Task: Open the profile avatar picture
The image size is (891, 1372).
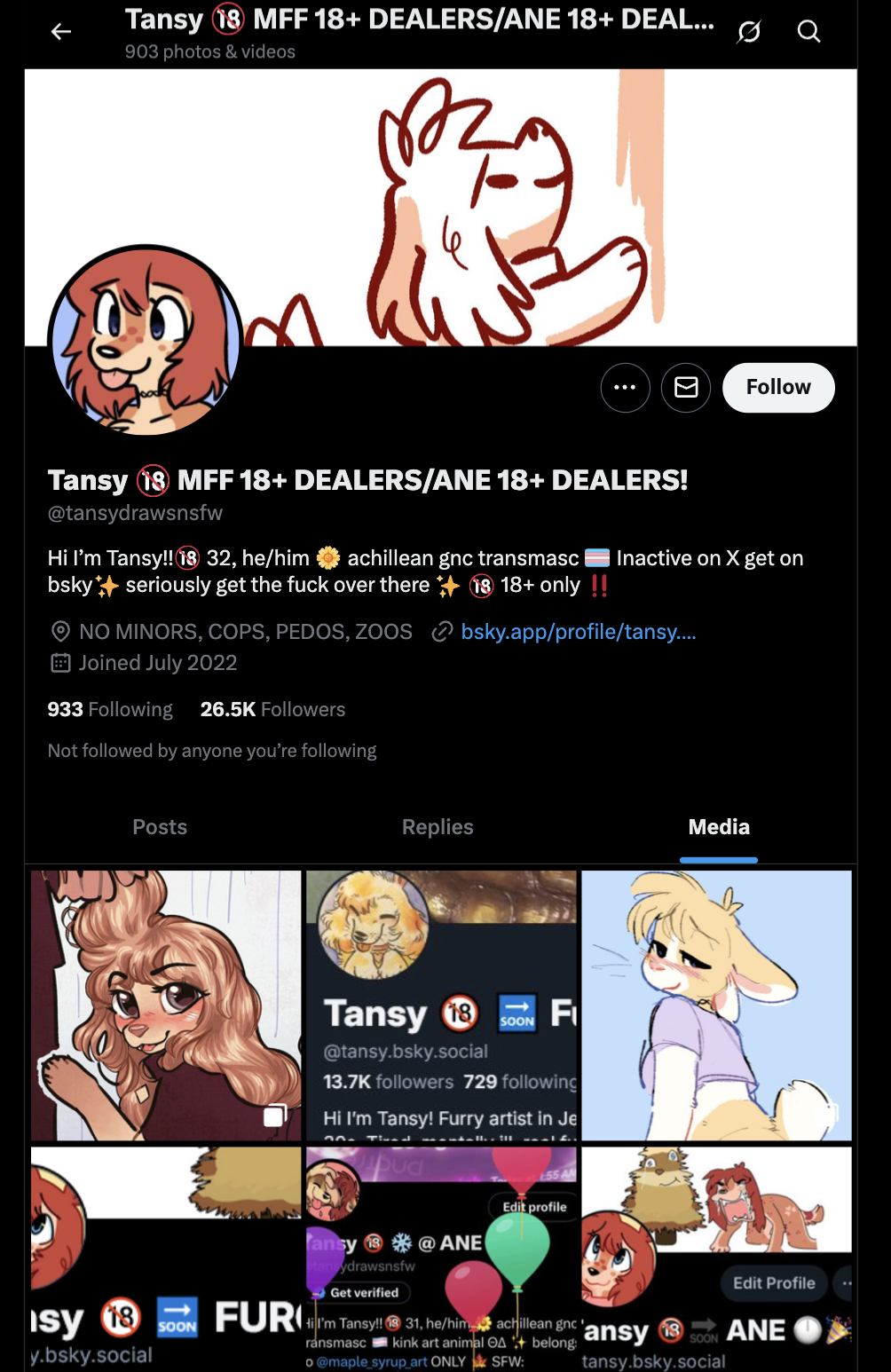Action: coord(146,342)
